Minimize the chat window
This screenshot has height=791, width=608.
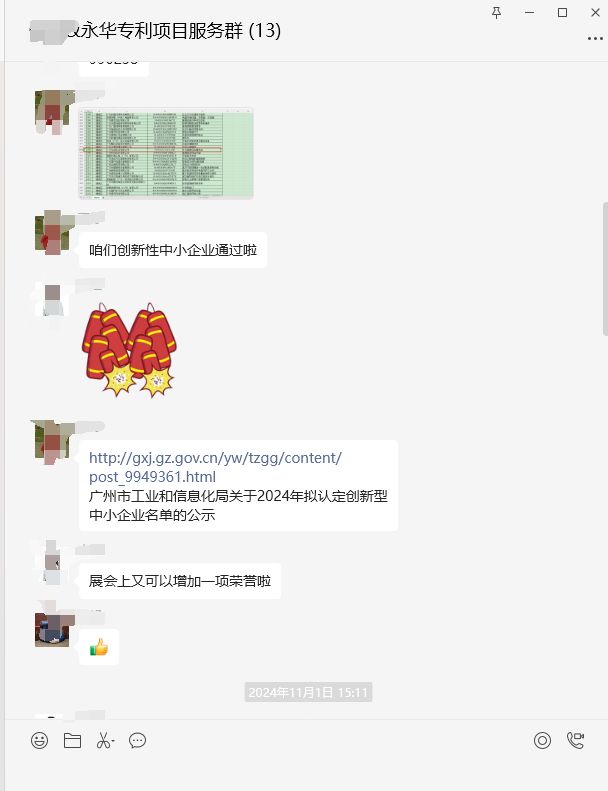tap(530, 12)
